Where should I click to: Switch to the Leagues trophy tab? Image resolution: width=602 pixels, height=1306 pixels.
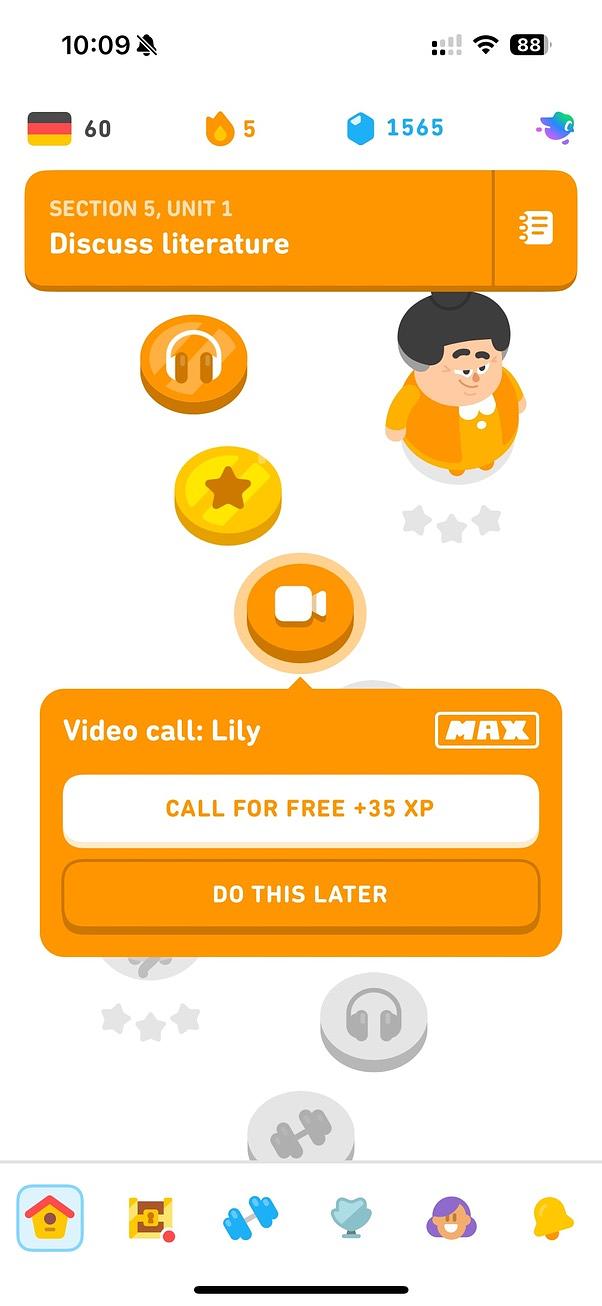click(x=351, y=1218)
